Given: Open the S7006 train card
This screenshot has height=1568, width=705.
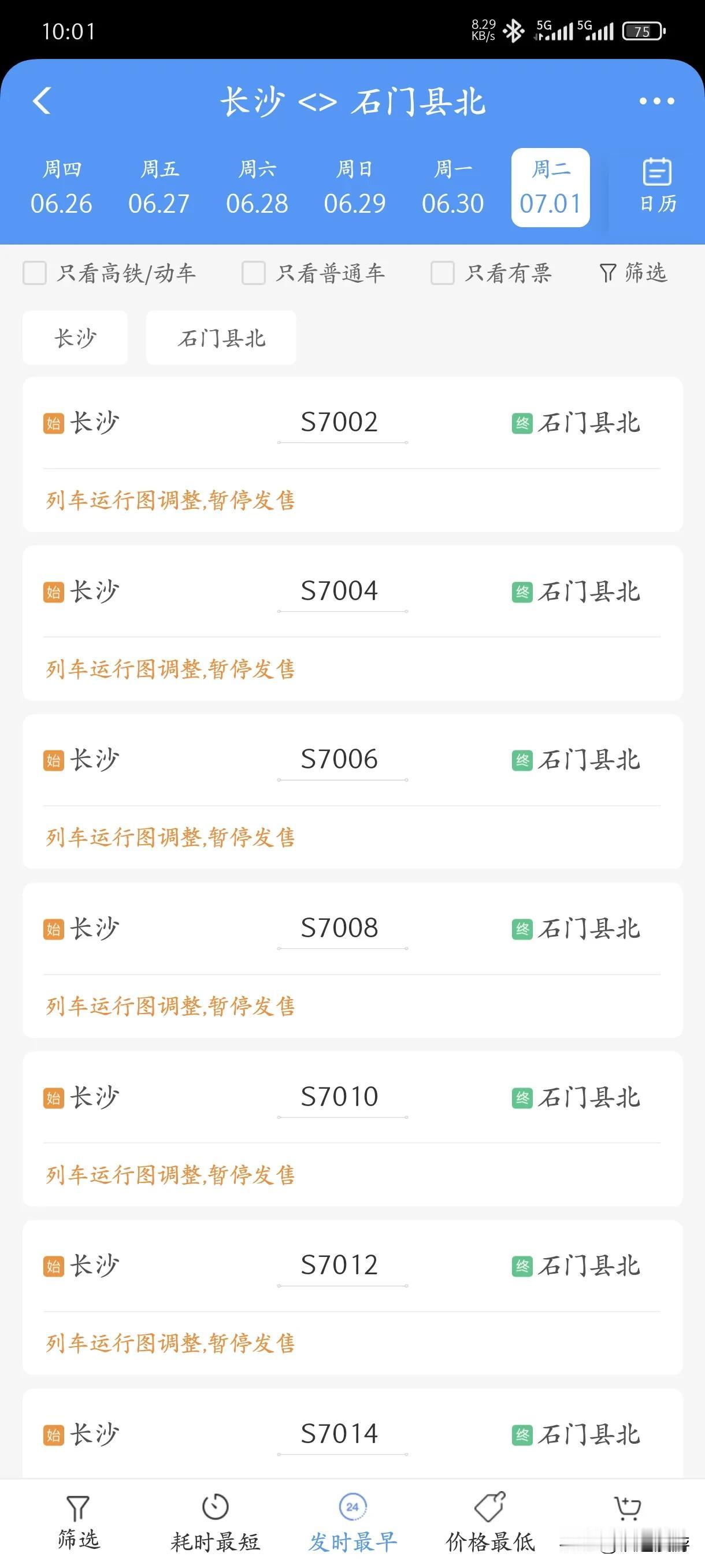Looking at the screenshot, I should pos(352,792).
